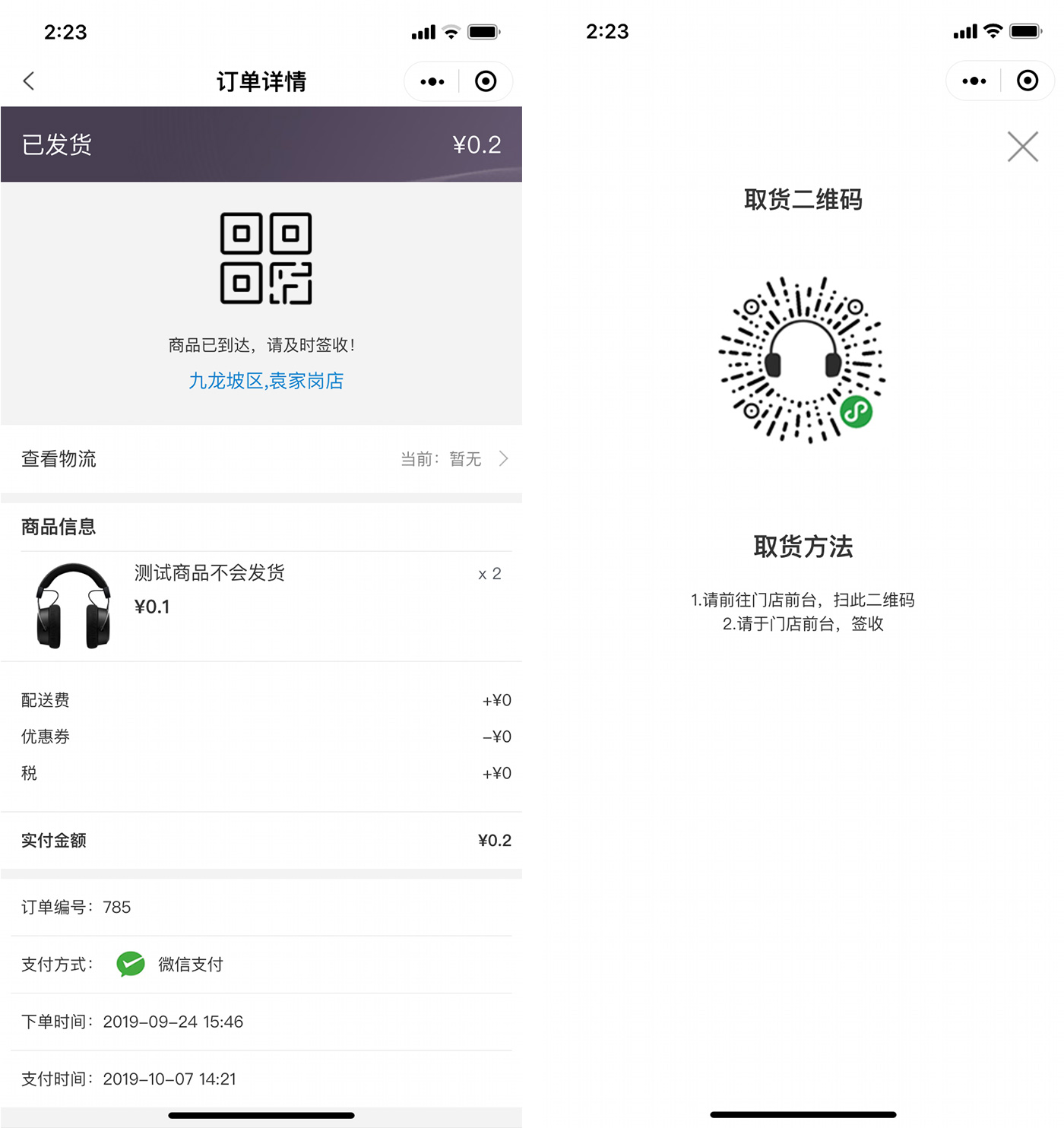Dismiss the 取货二维码 screen with X
The width and height of the screenshot is (1064, 1128).
click(x=1022, y=147)
